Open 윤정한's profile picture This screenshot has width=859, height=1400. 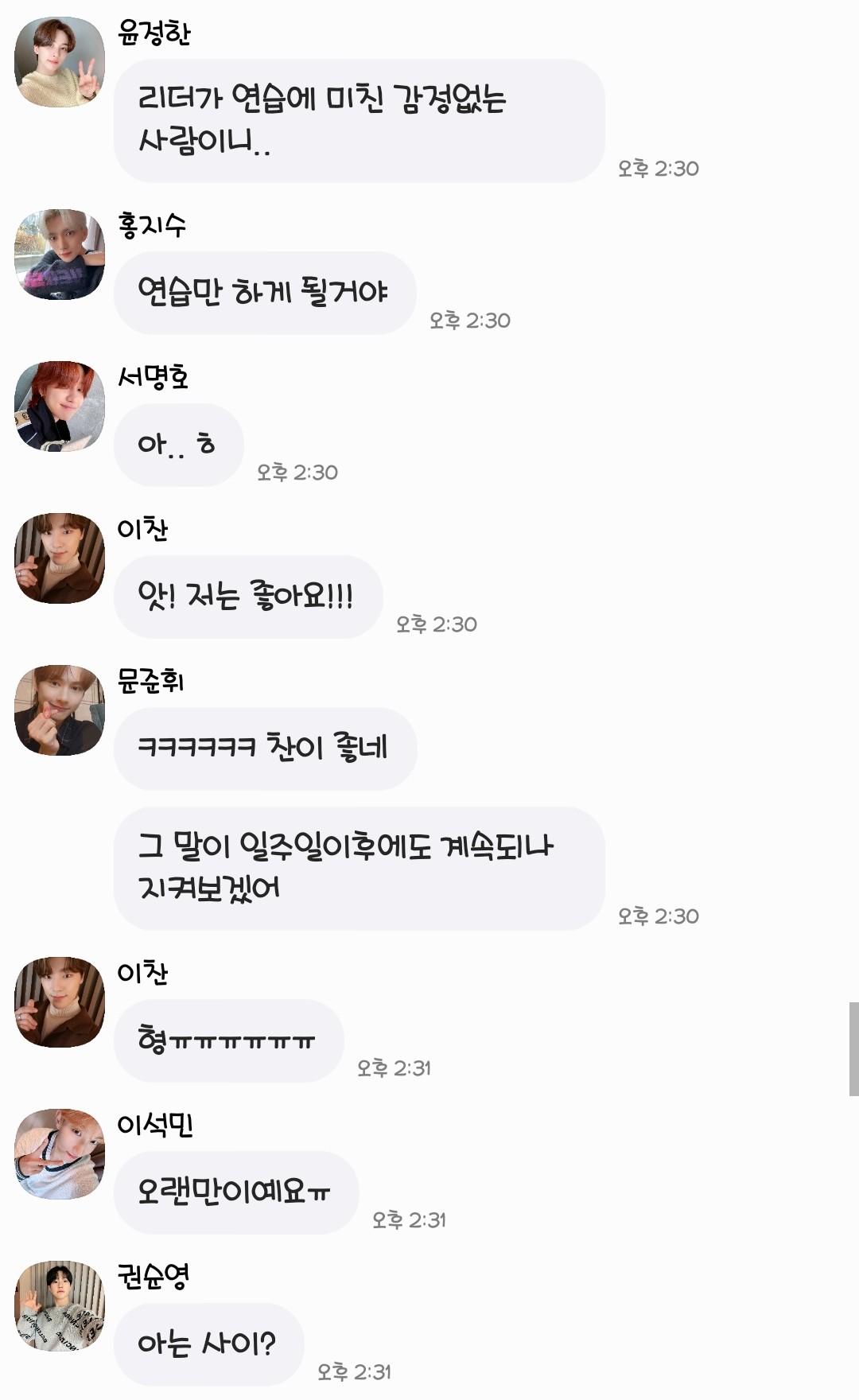[60, 62]
